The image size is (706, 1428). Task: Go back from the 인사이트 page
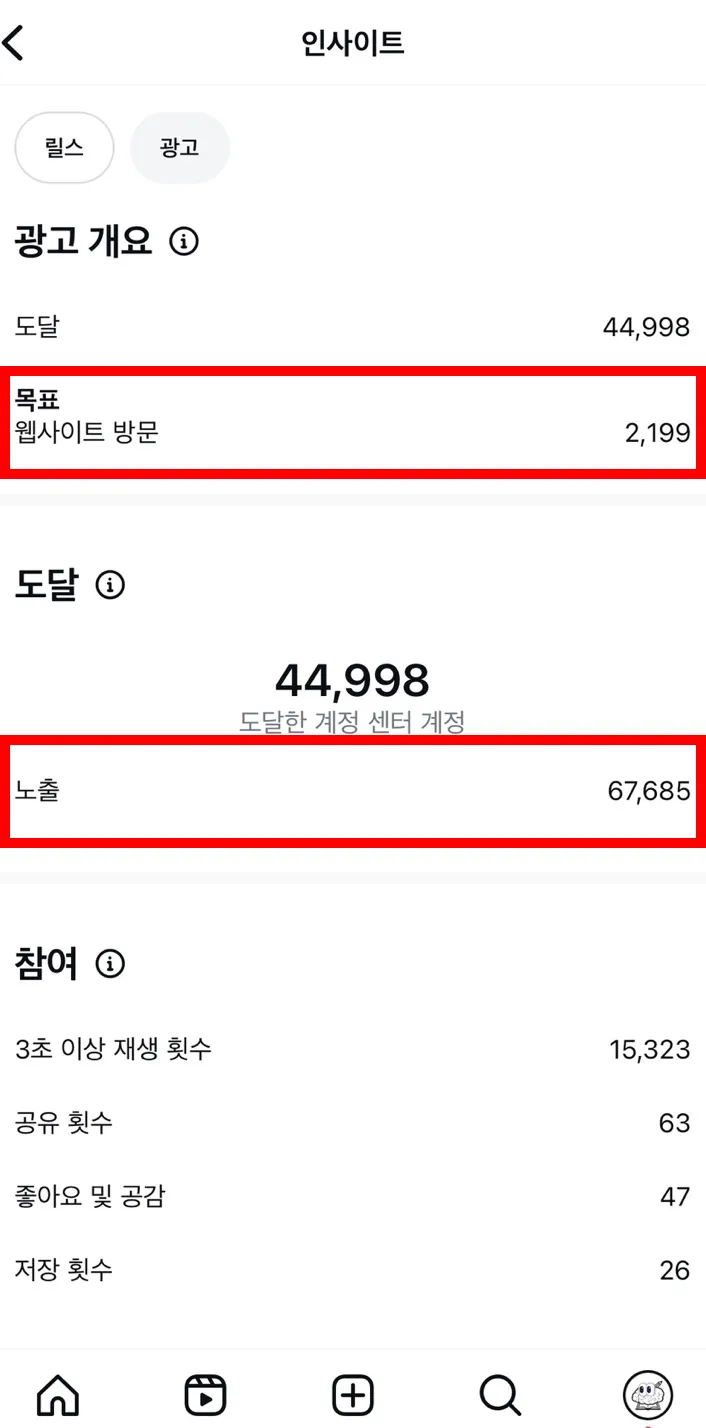pyautogui.click(x=14, y=43)
